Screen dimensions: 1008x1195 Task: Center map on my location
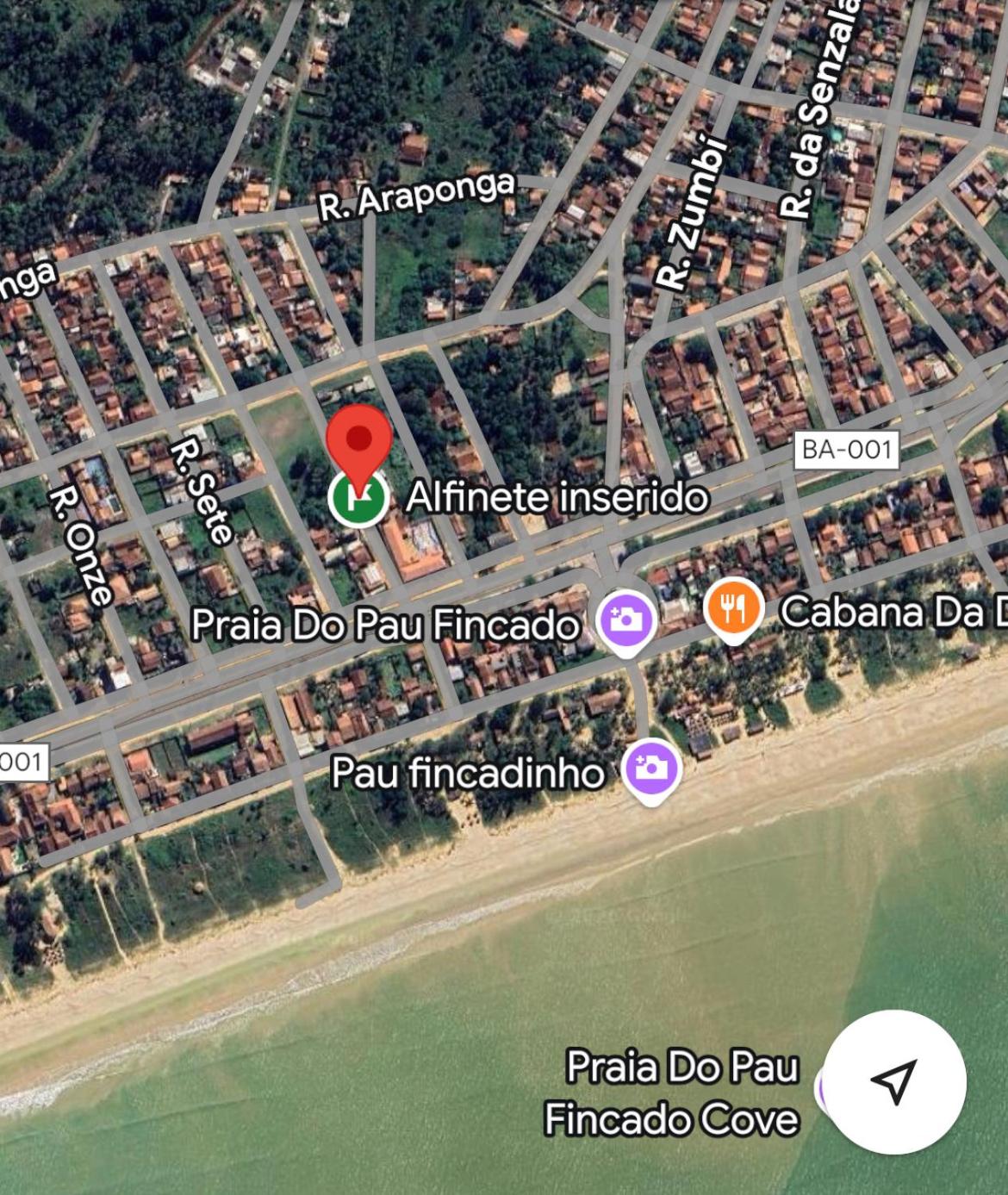pos(894,1081)
